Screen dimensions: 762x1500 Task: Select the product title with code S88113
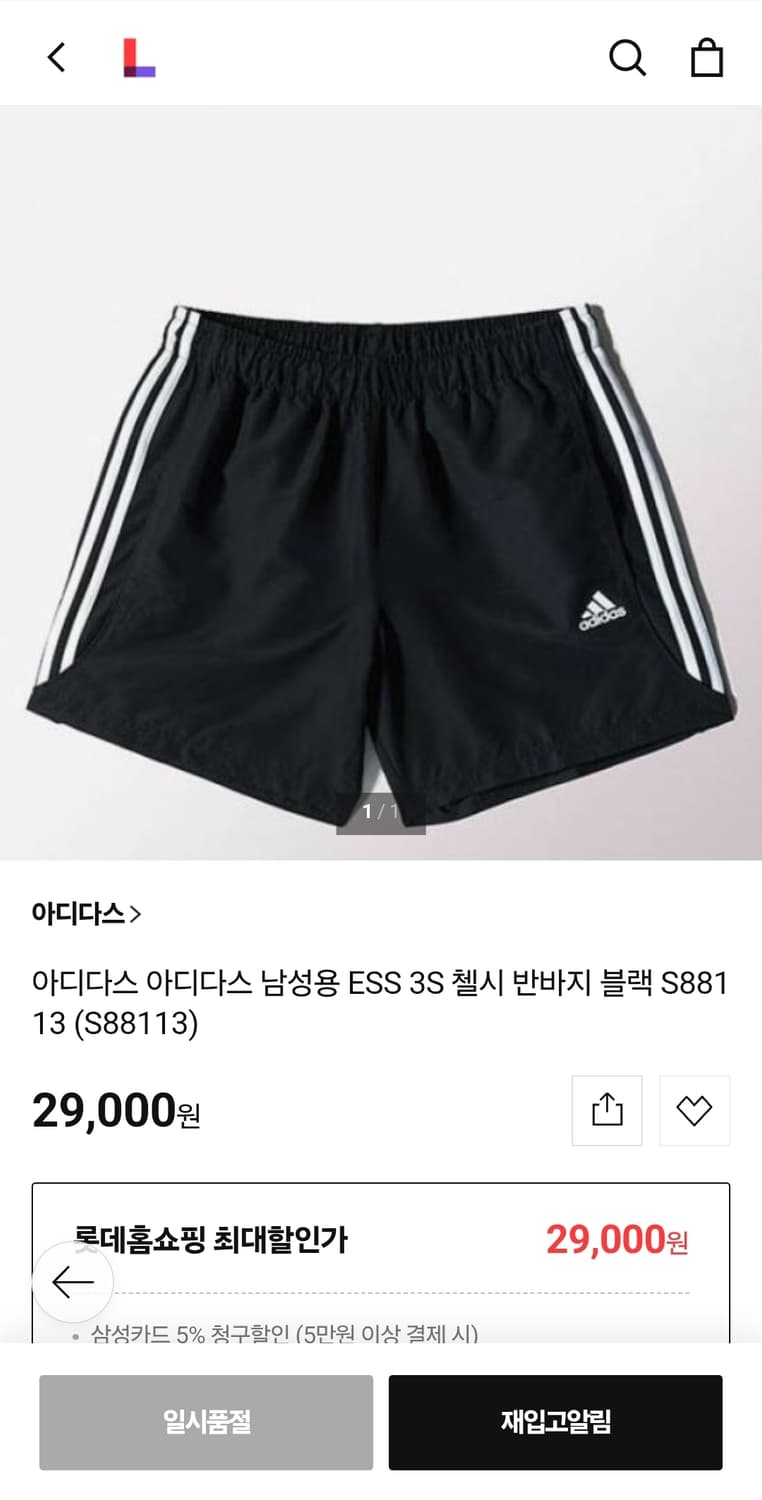[380, 1005]
